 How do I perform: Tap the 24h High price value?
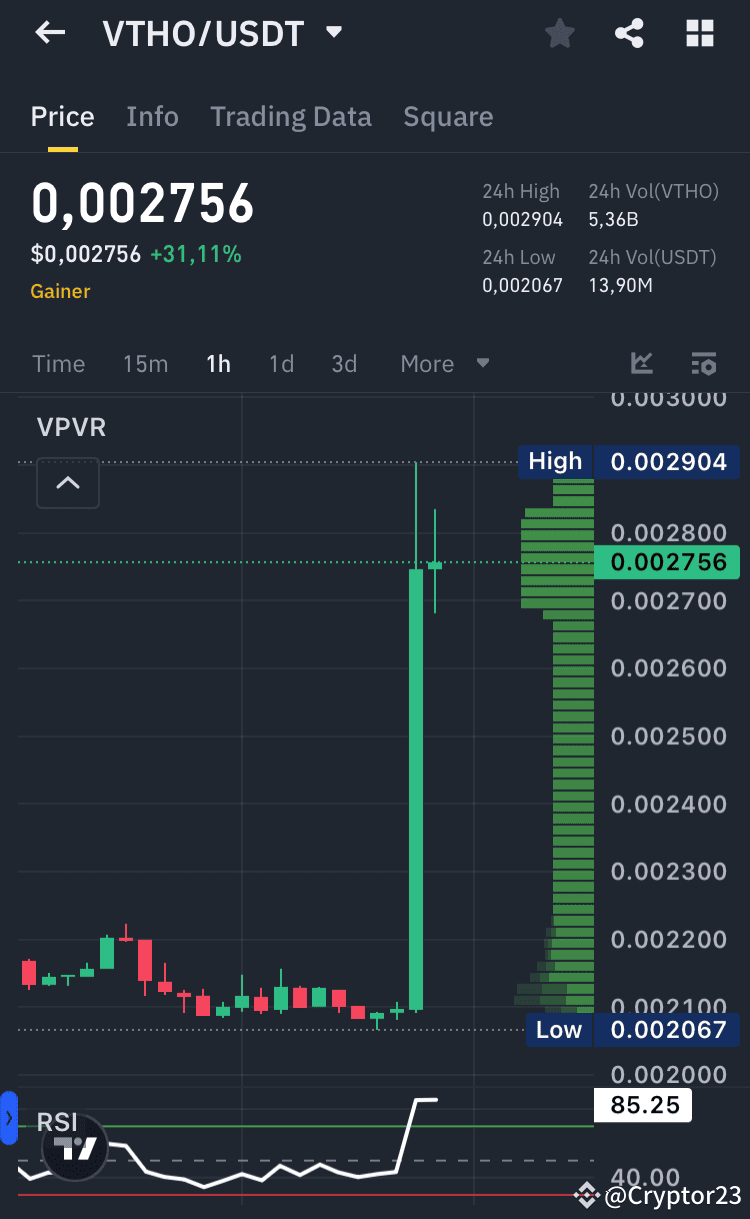(522, 219)
